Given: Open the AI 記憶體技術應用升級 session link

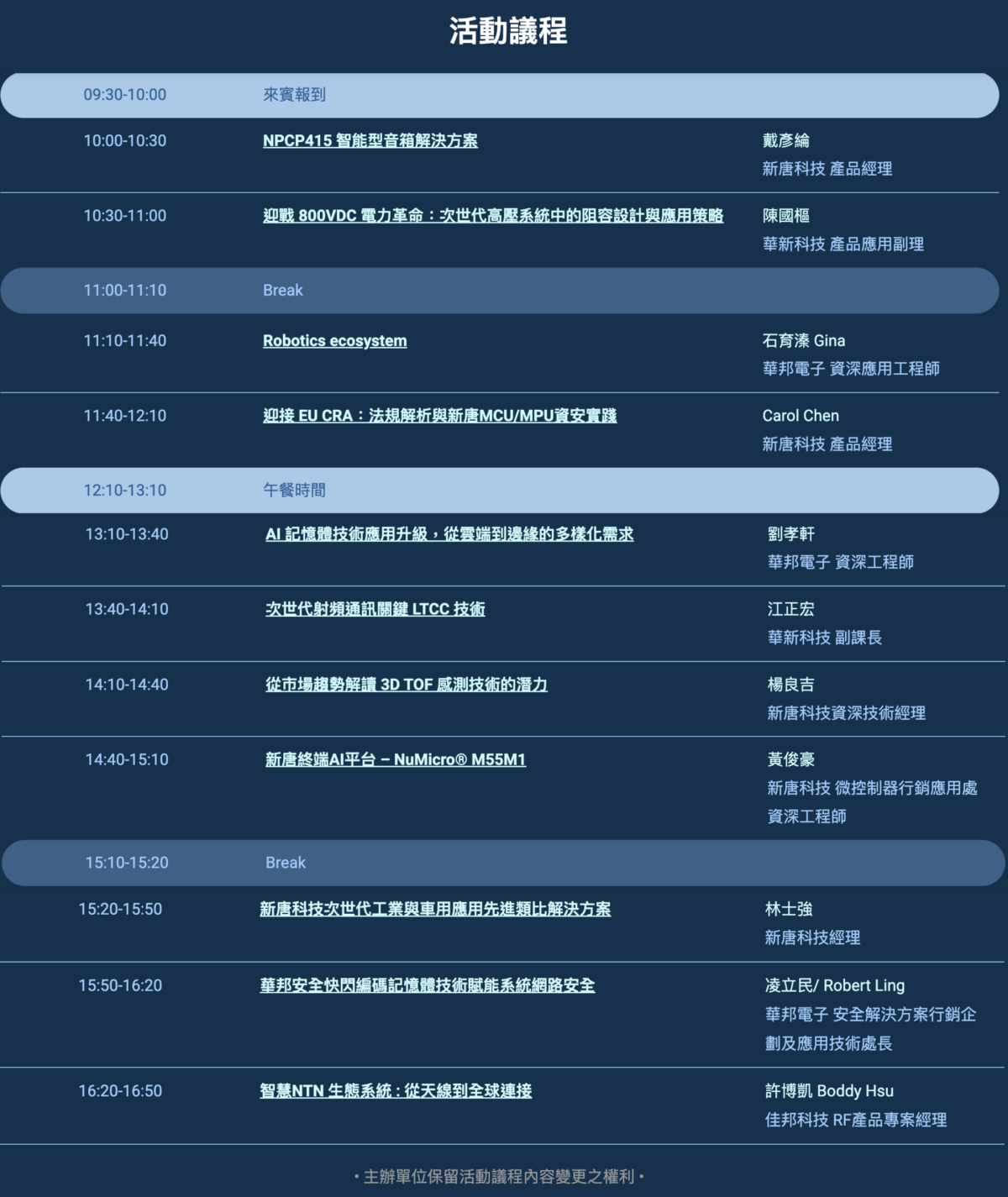Looking at the screenshot, I should coord(449,534).
